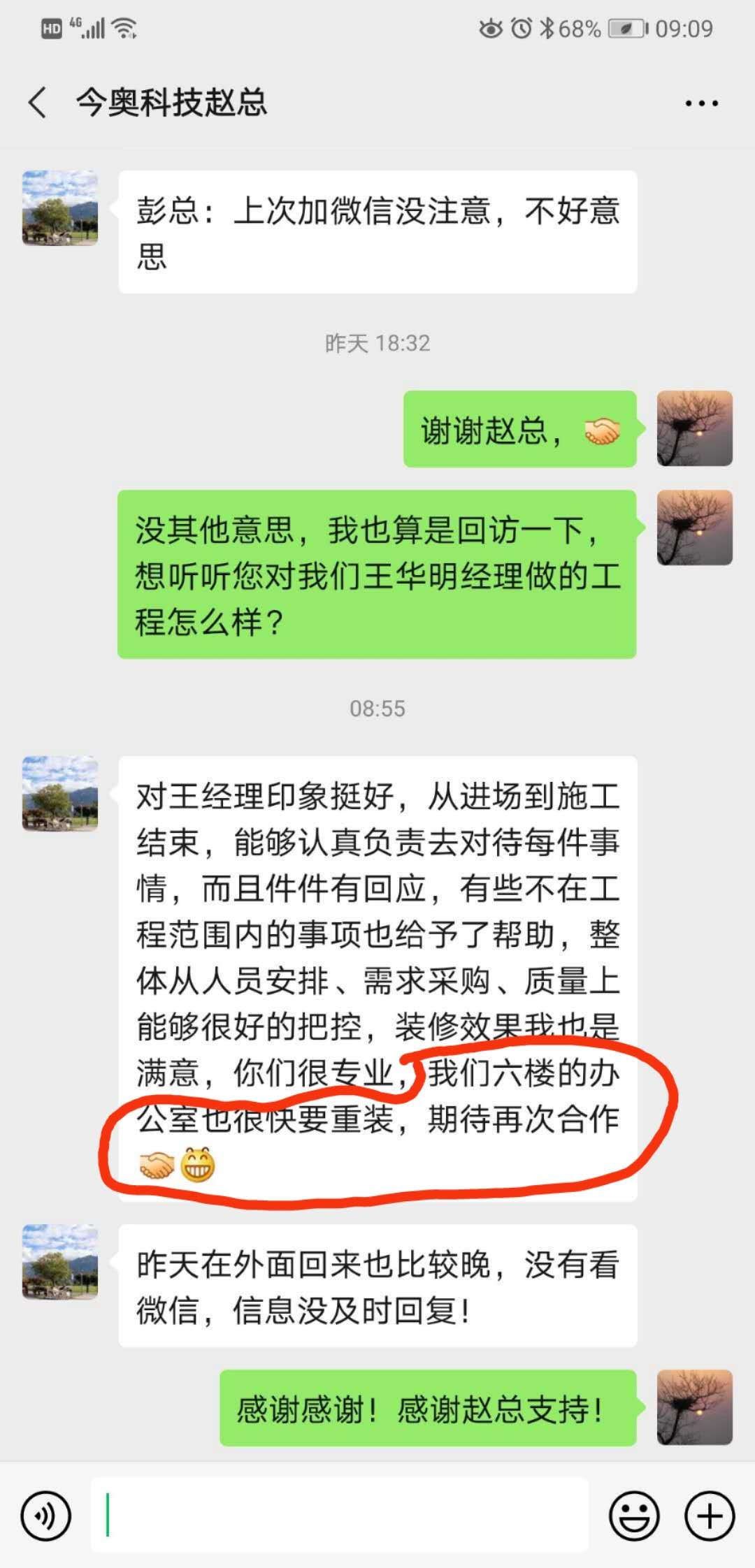Open the plus attachment menu

click(710, 1516)
